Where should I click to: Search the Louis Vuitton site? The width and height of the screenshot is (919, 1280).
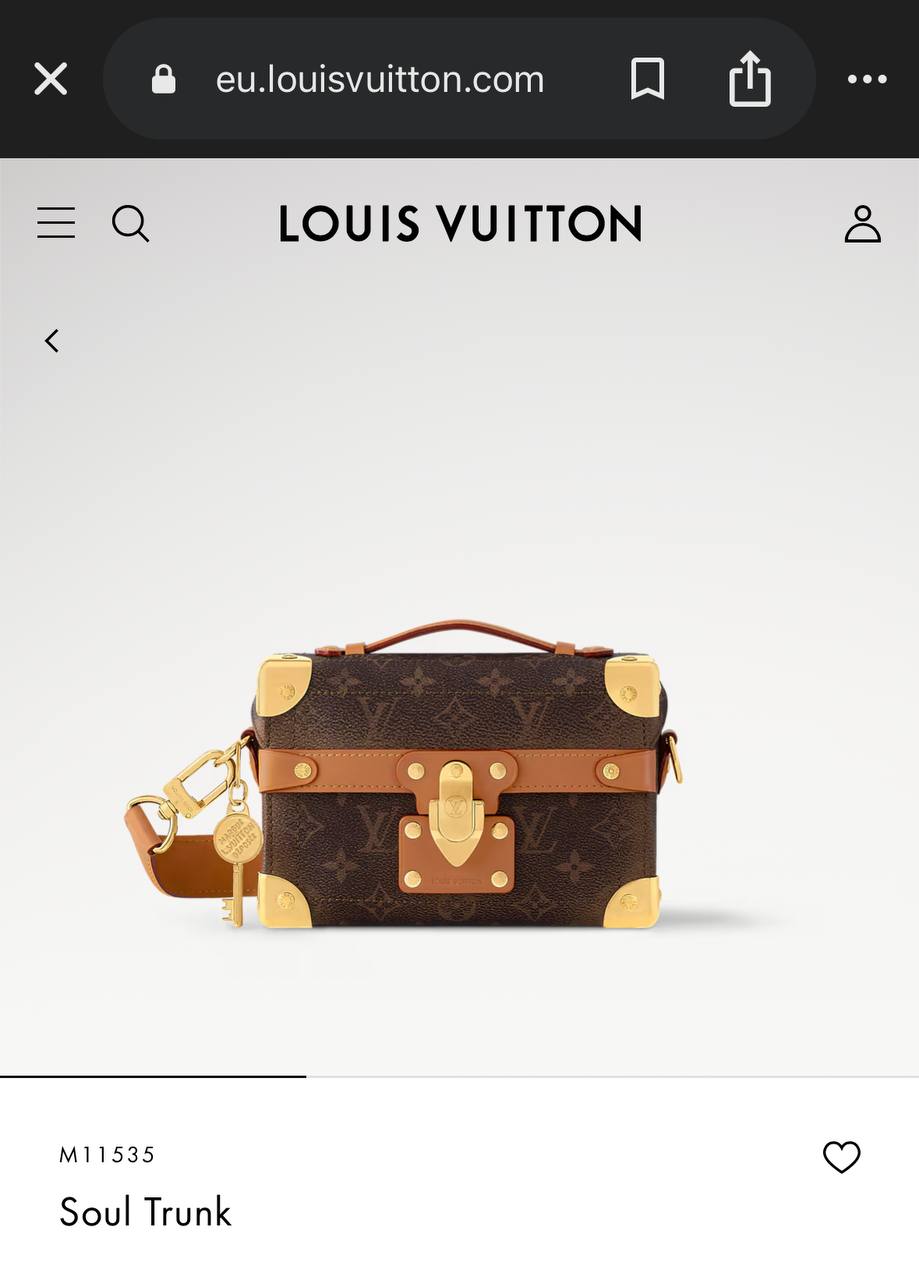[130, 223]
